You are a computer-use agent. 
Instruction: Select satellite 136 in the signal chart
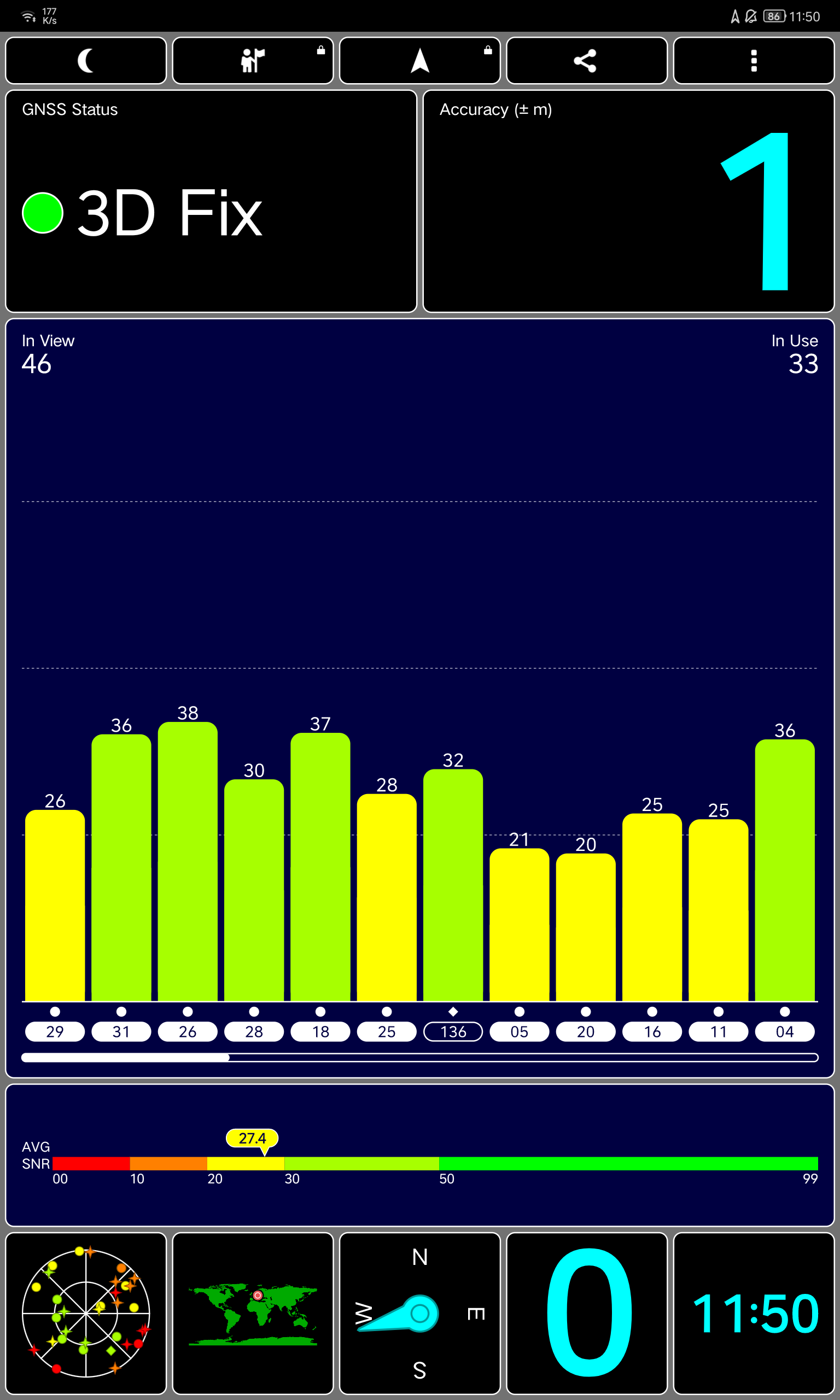(453, 1031)
